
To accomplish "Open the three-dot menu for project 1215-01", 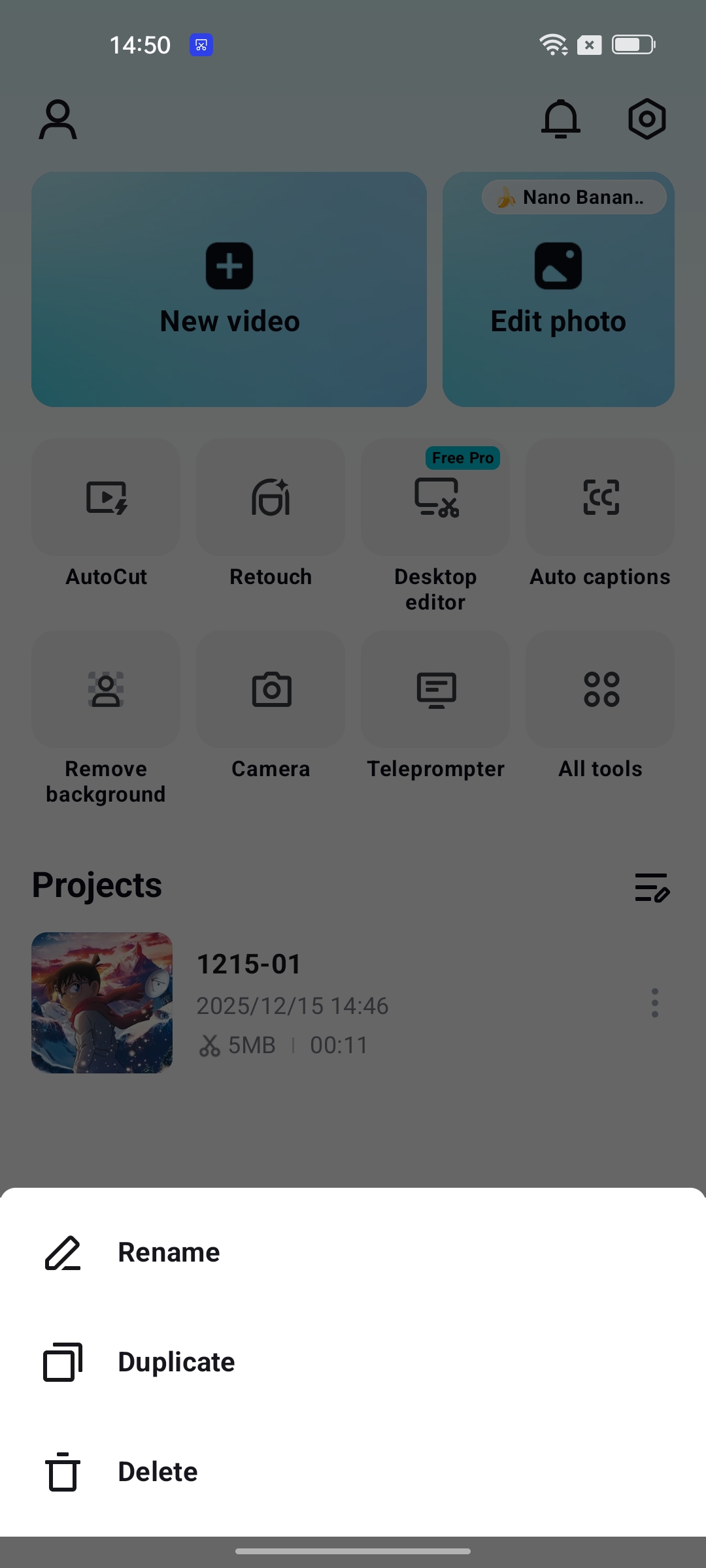I will [x=654, y=1004].
